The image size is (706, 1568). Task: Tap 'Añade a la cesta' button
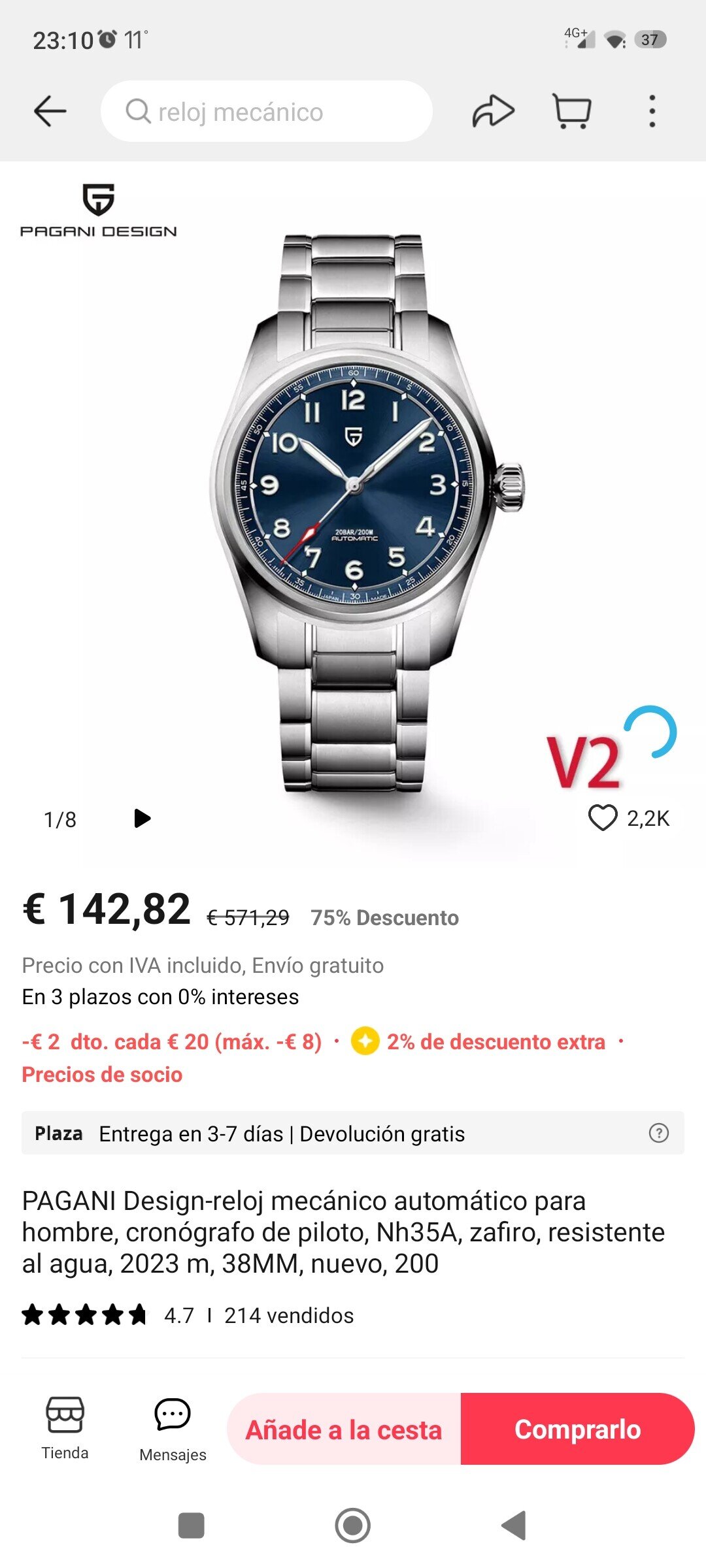coord(344,1429)
